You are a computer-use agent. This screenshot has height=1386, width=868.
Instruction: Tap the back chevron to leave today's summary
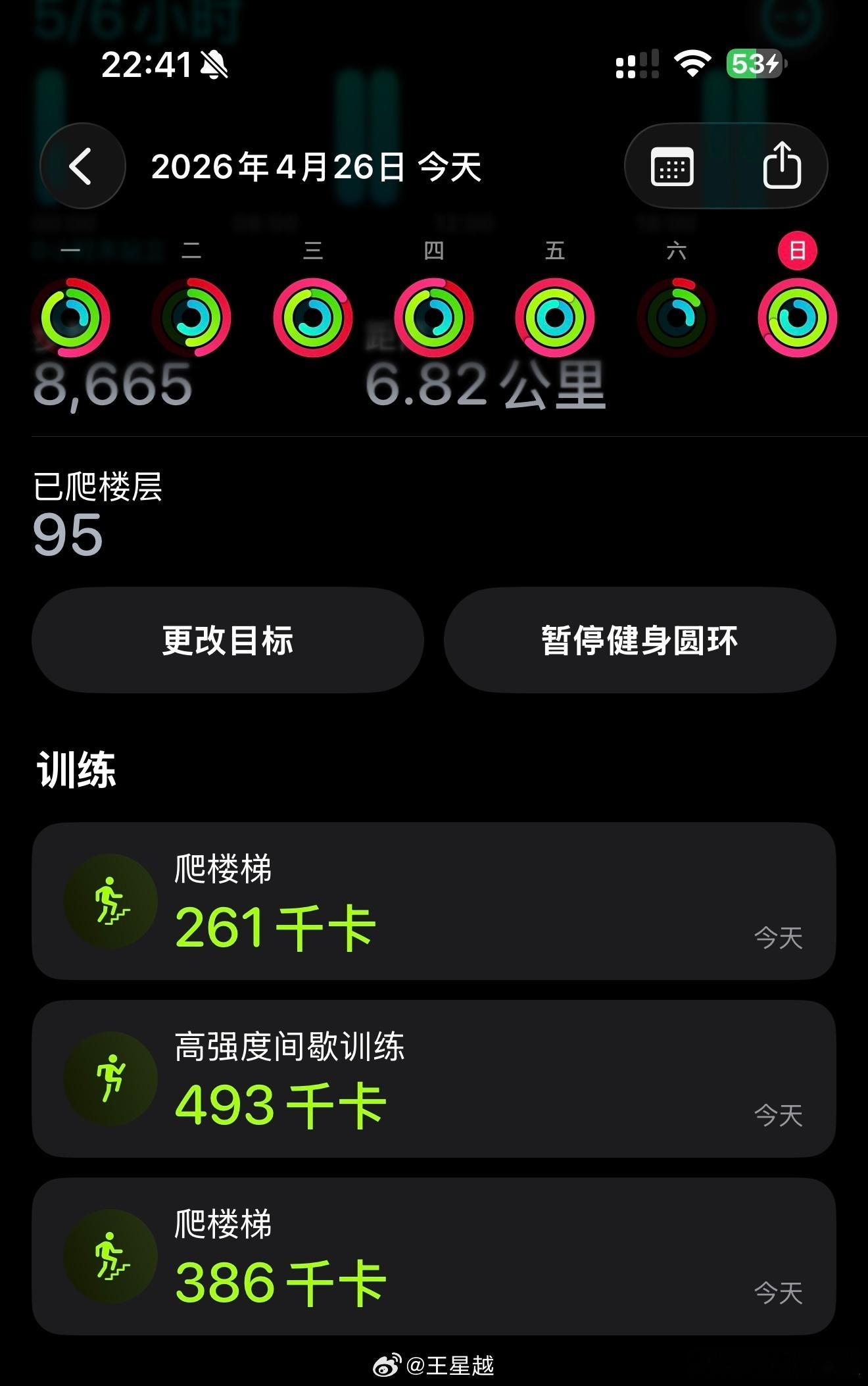(x=81, y=166)
